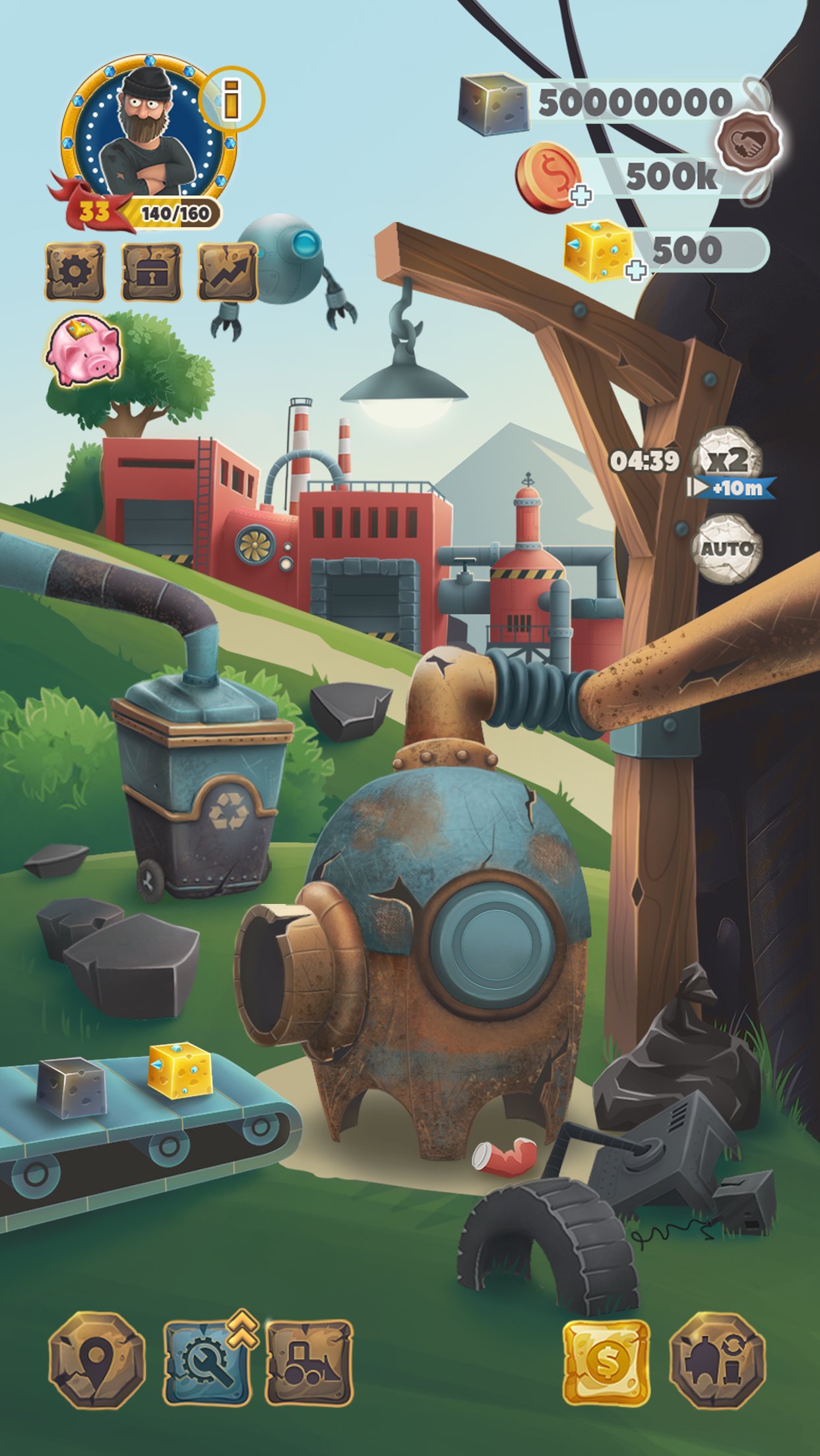Open the settings gear
820x1456 pixels.
[75, 271]
